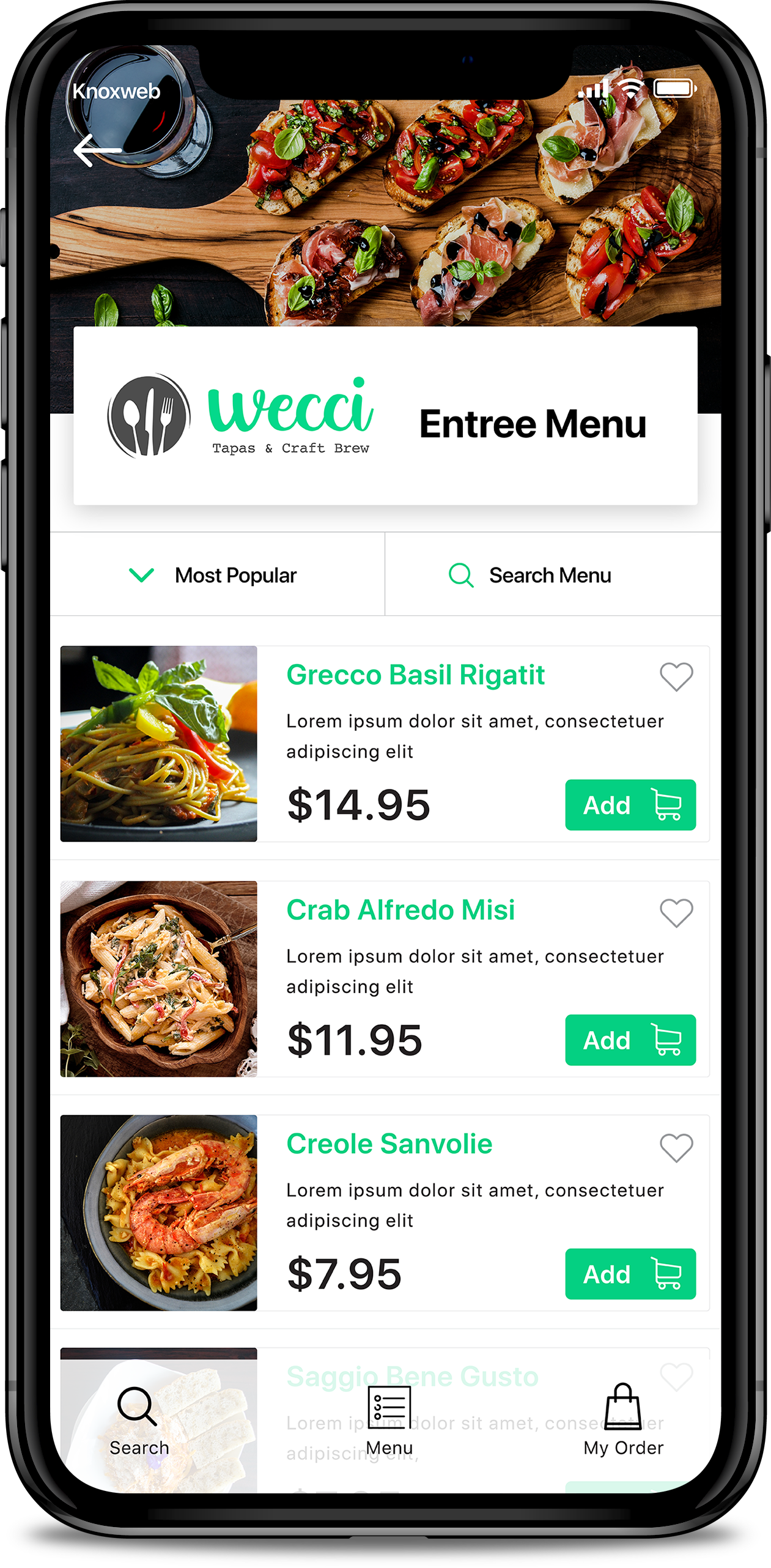The image size is (771, 1568).
Task: Open the Crab Alfredo Misi item
Action: click(400, 910)
